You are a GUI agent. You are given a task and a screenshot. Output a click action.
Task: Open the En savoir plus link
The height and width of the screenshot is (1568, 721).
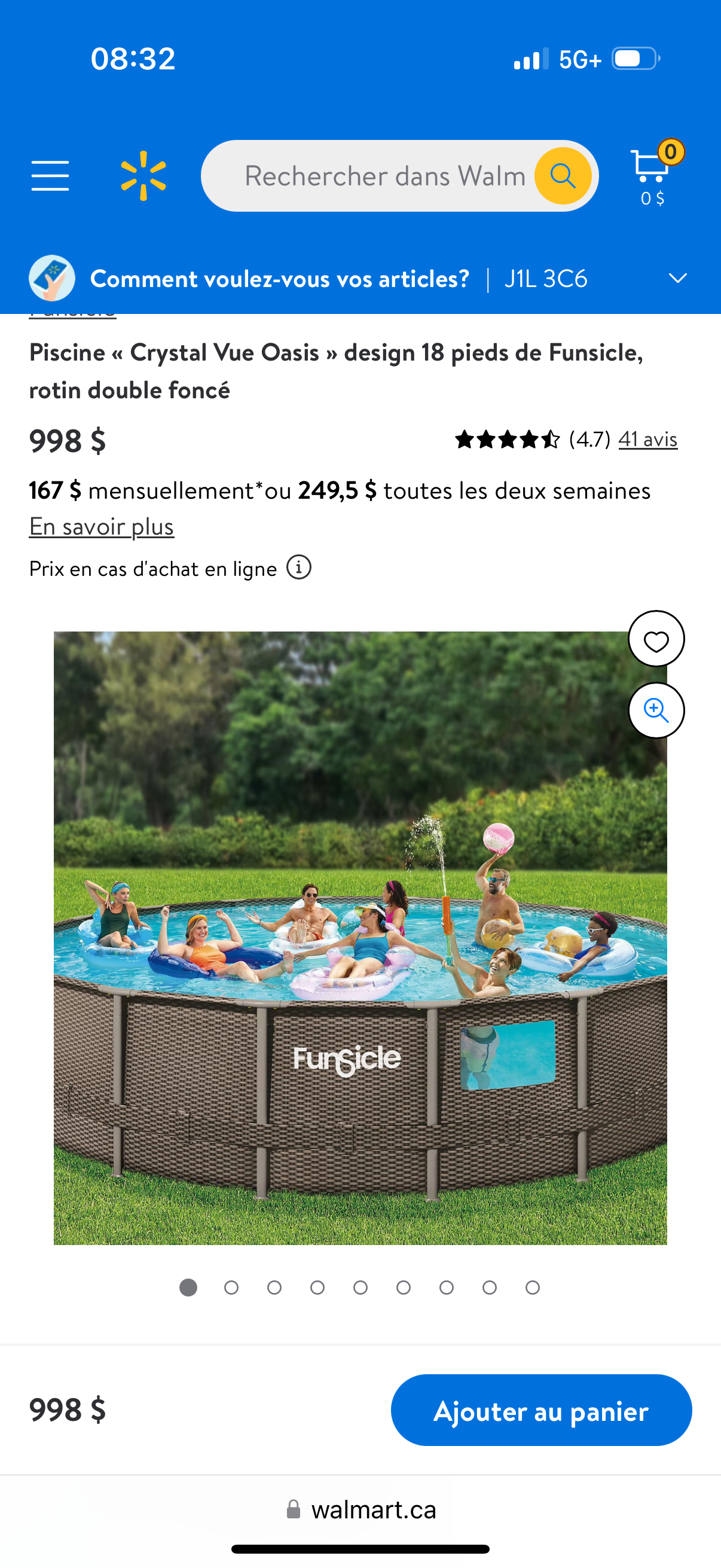pos(102,526)
